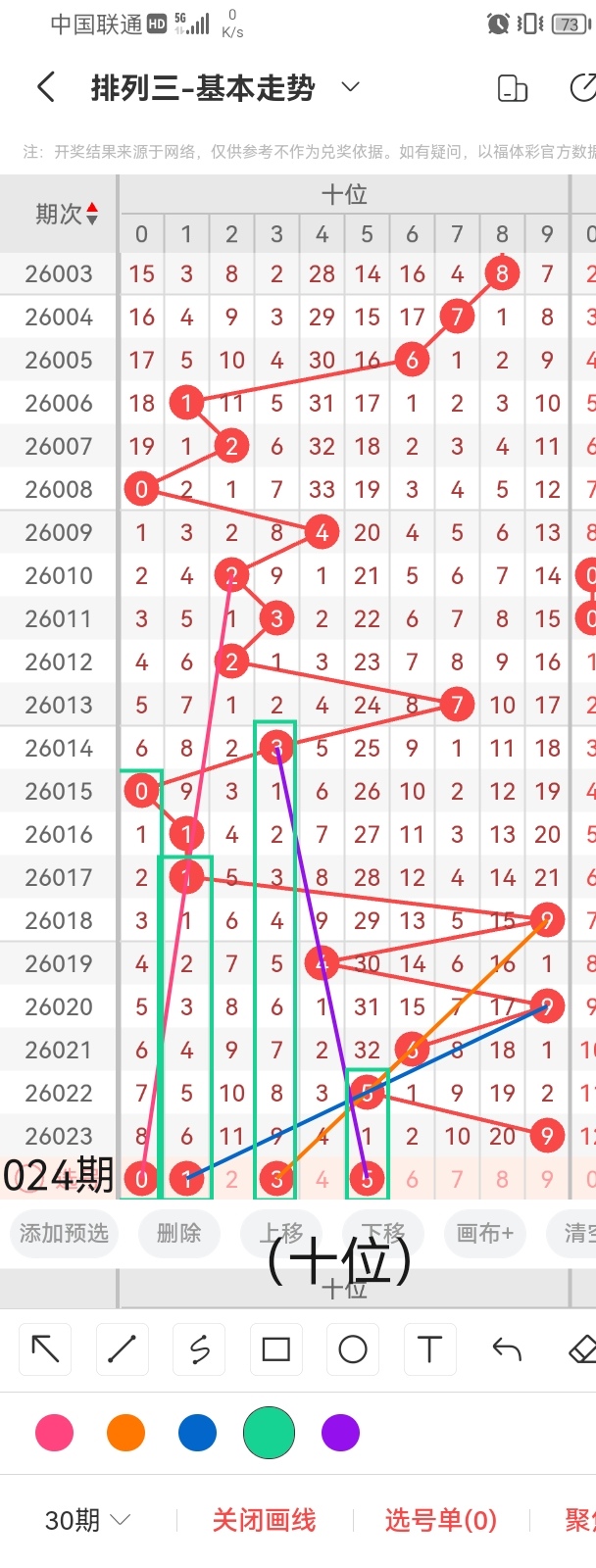Select the rectangle drawing tool
Viewport: 596px width, 1568px height.
(x=276, y=1349)
